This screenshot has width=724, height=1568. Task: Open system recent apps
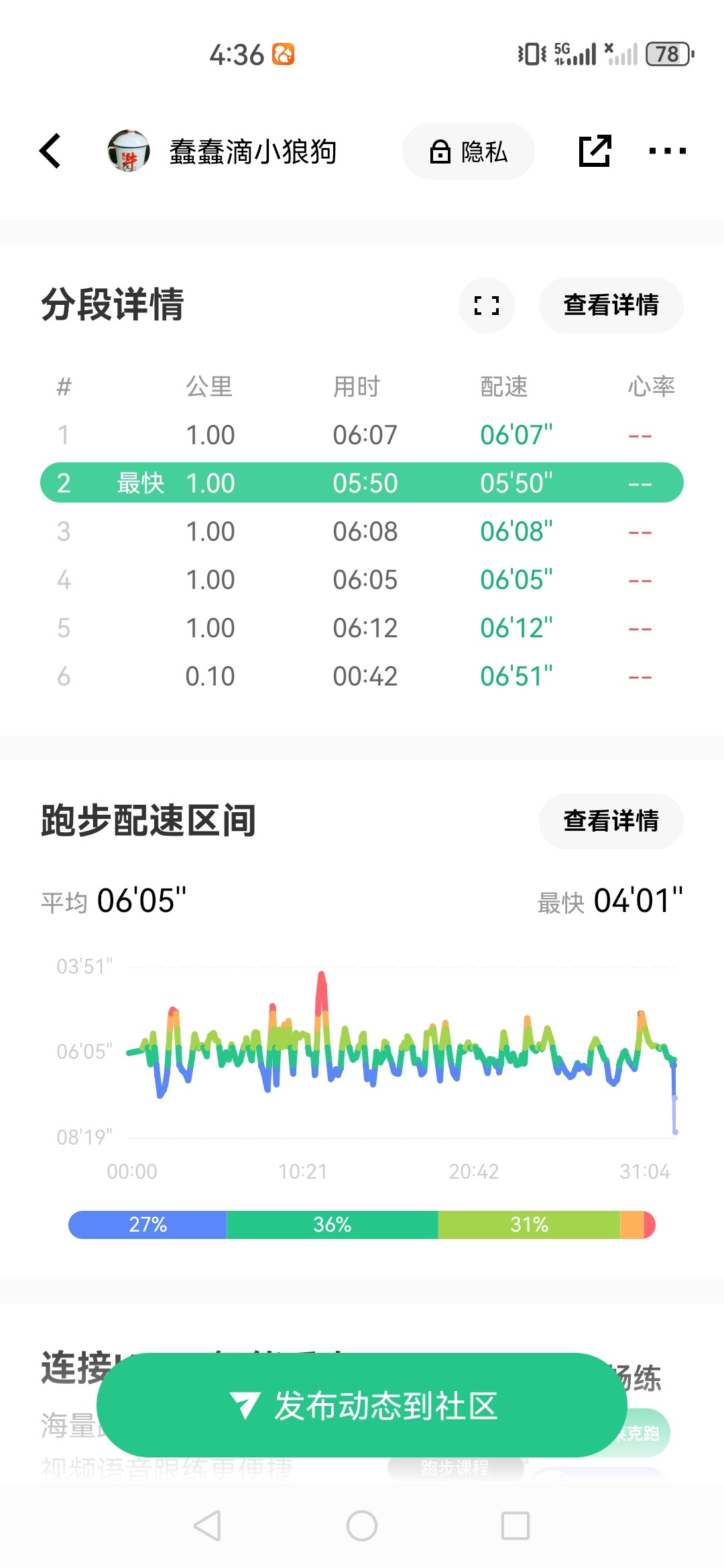click(x=516, y=1526)
